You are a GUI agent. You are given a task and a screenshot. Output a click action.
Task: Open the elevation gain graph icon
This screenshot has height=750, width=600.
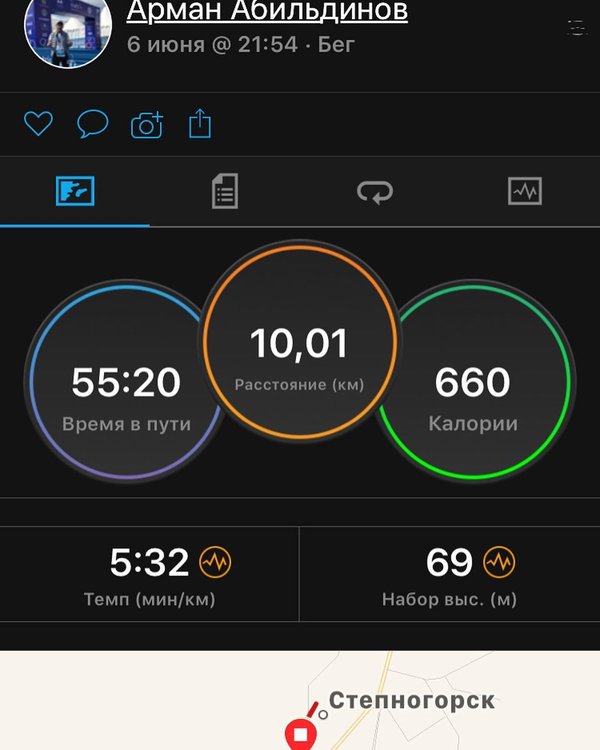498,563
